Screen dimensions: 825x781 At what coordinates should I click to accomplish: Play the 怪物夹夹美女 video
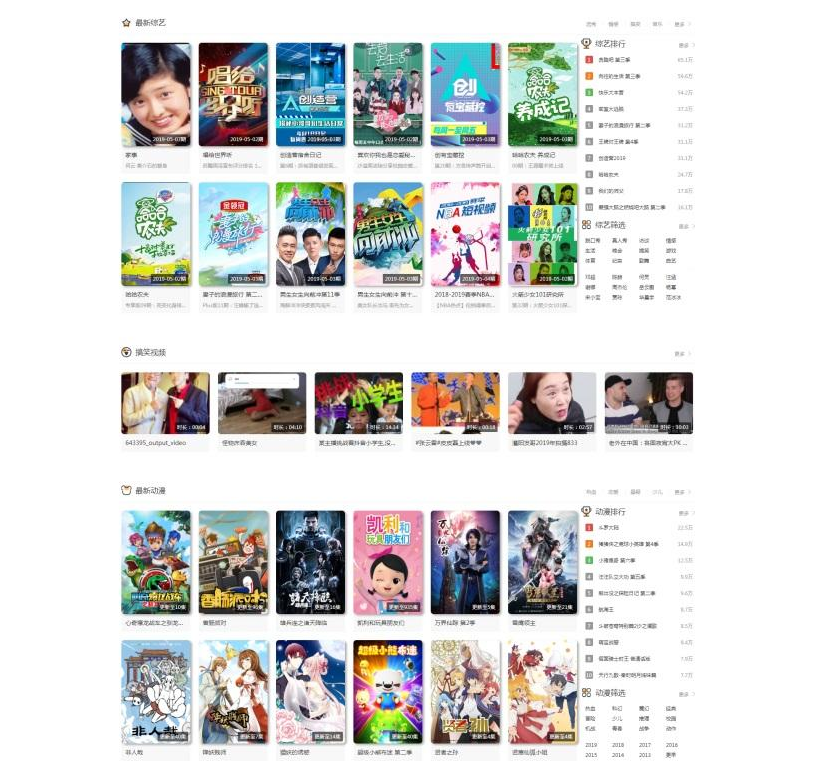tap(262, 403)
